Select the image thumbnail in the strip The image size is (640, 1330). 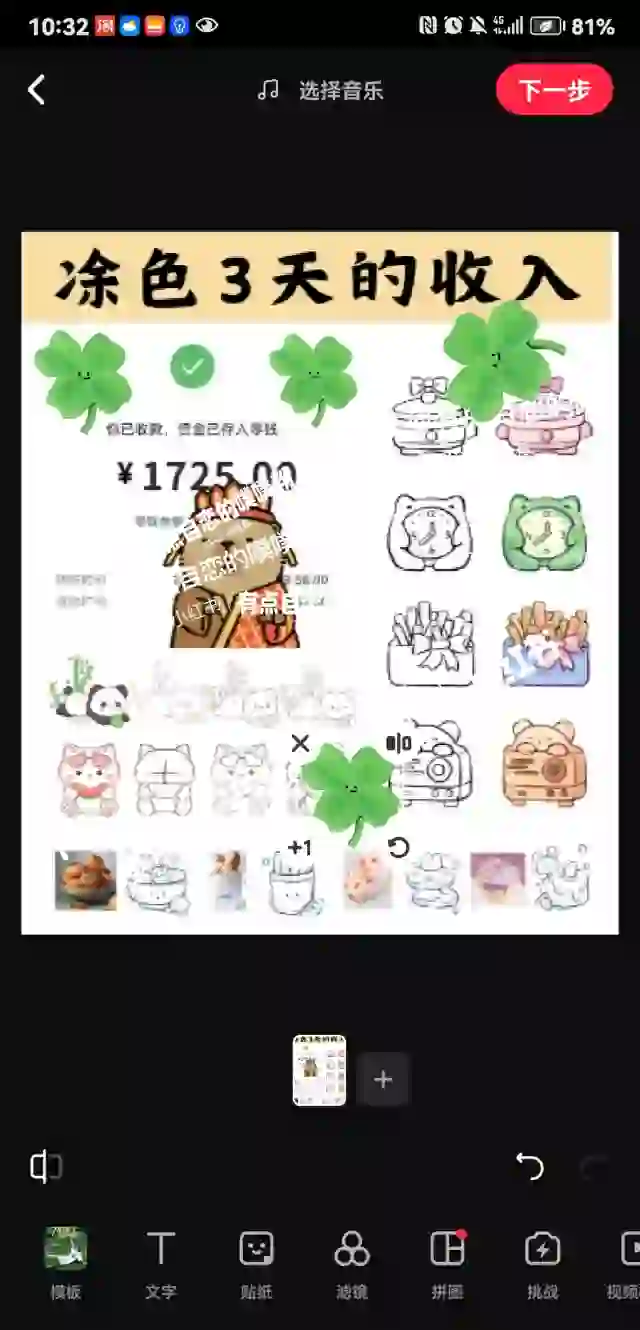(319, 1070)
